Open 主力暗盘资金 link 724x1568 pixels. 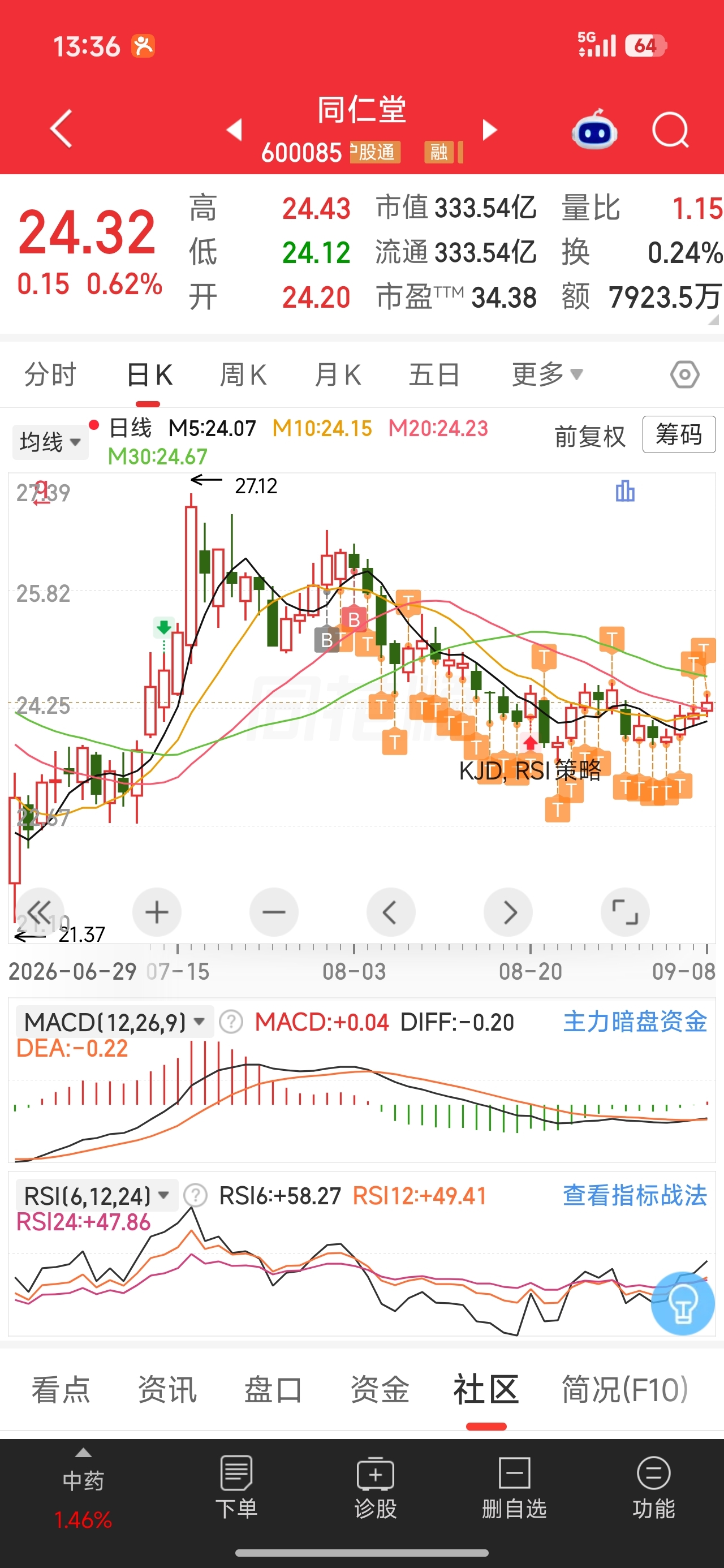click(x=635, y=1022)
